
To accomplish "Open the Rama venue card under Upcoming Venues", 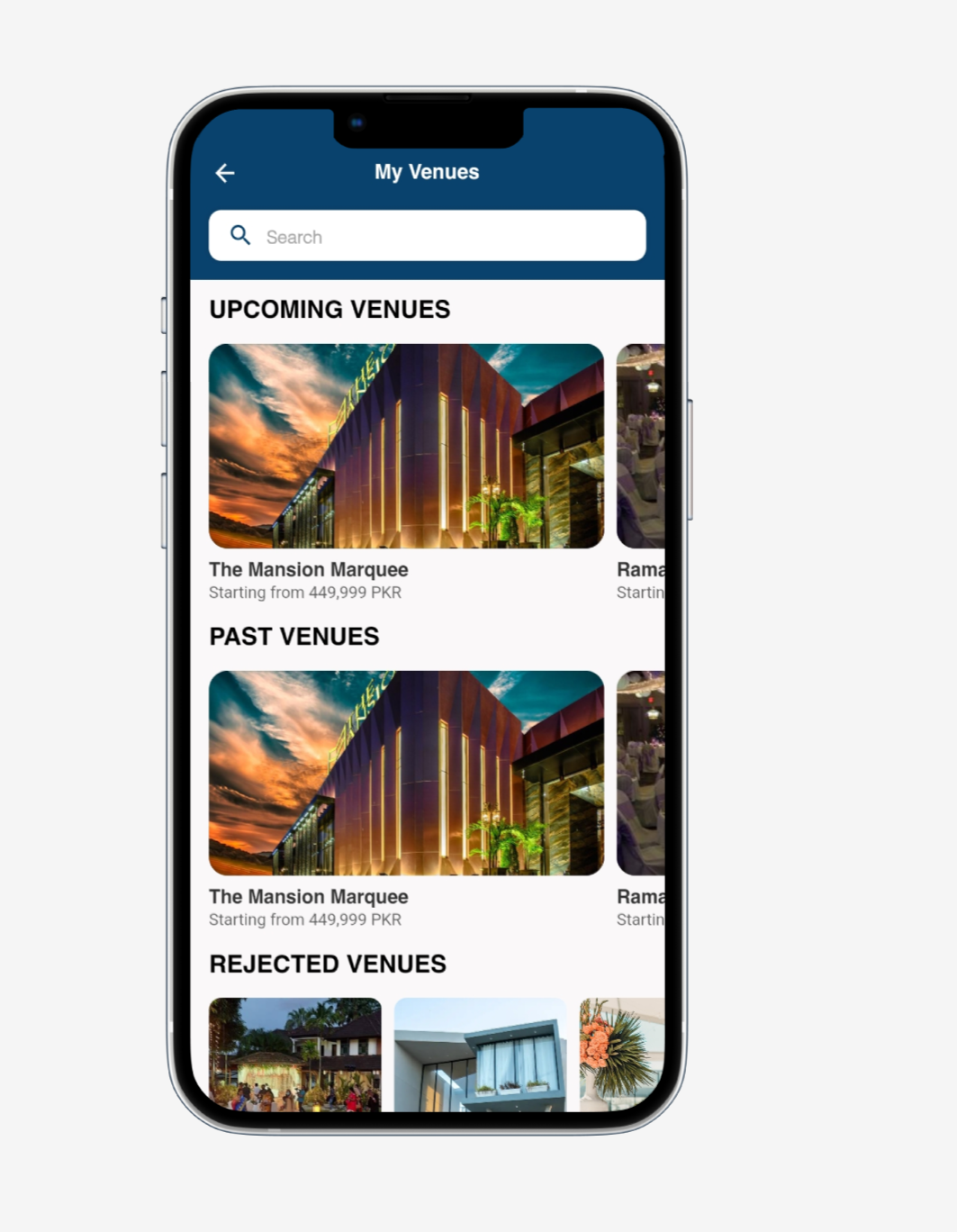I will coord(640,447).
